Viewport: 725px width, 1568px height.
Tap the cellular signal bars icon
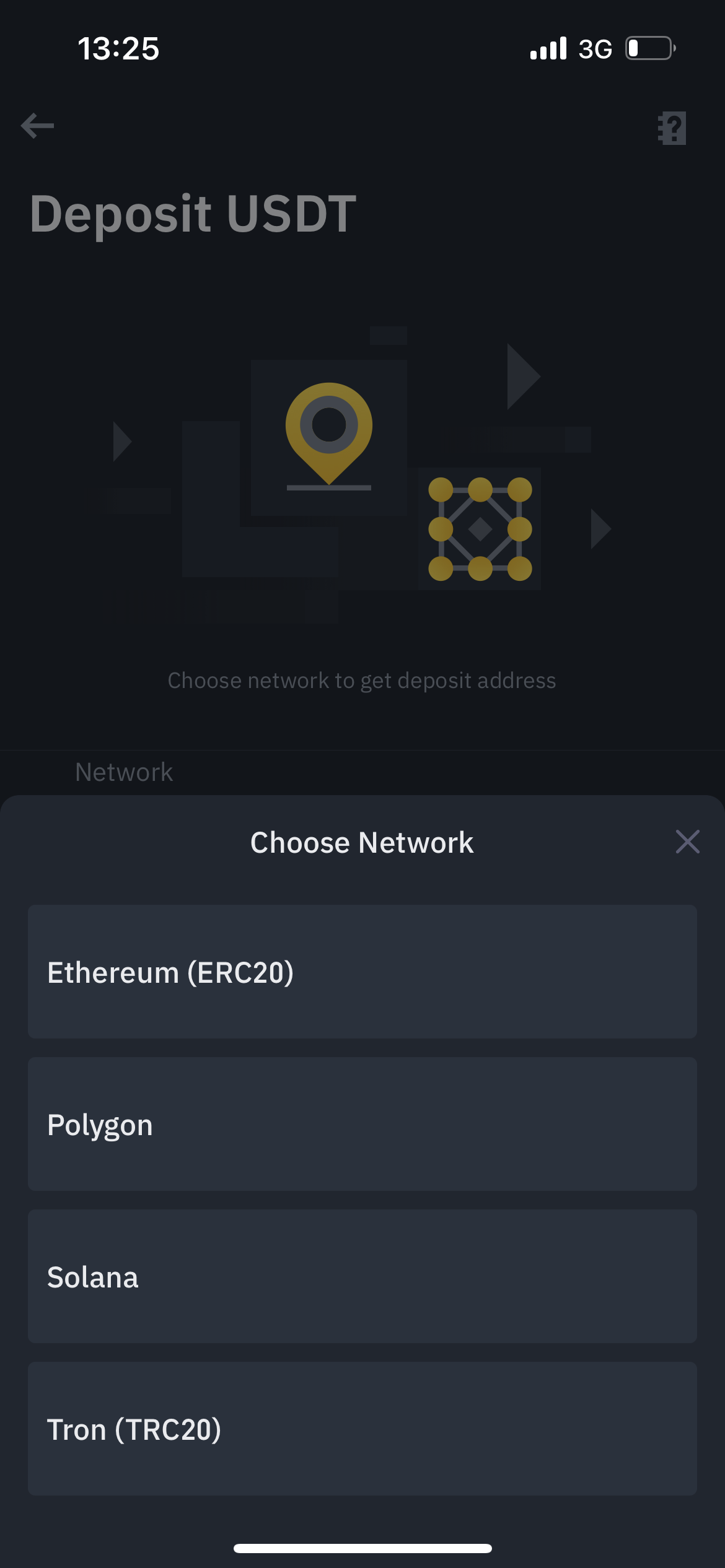pyautogui.click(x=548, y=48)
